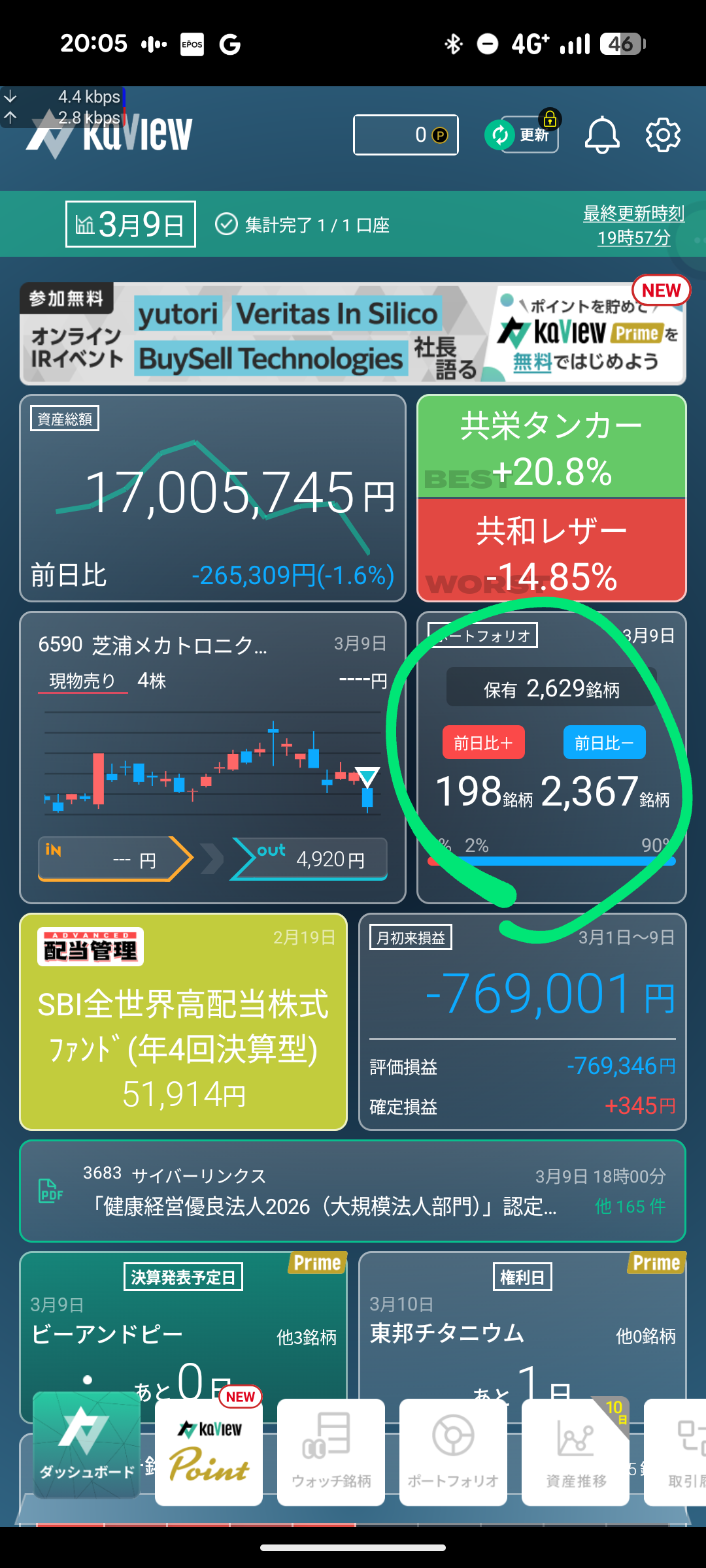The image size is (706, 1568).
Task: Switch to the 資産推移 tab
Action: [x=575, y=1452]
